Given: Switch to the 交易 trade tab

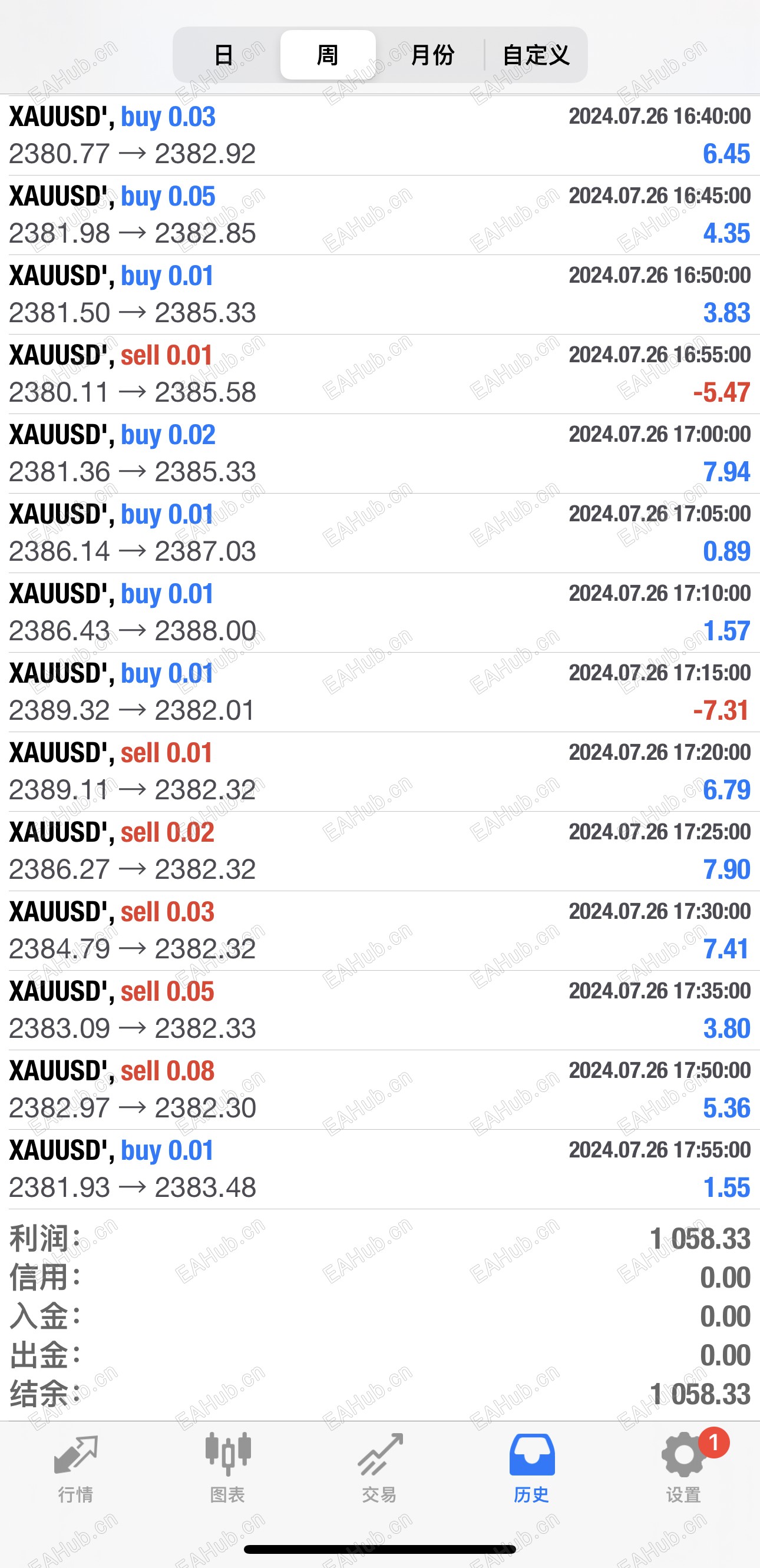Looking at the screenshot, I should (x=379, y=1469).
